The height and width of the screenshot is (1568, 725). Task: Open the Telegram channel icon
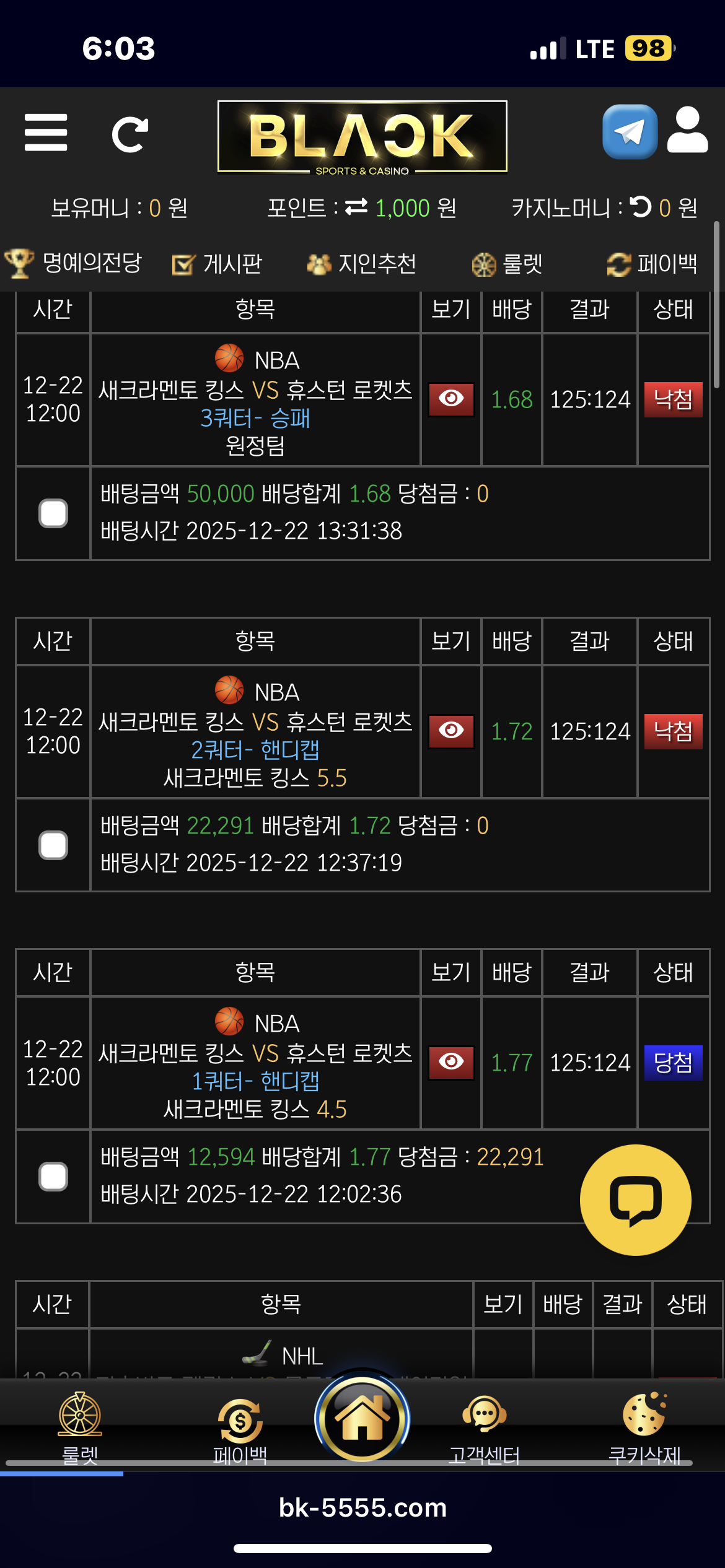[x=630, y=132]
